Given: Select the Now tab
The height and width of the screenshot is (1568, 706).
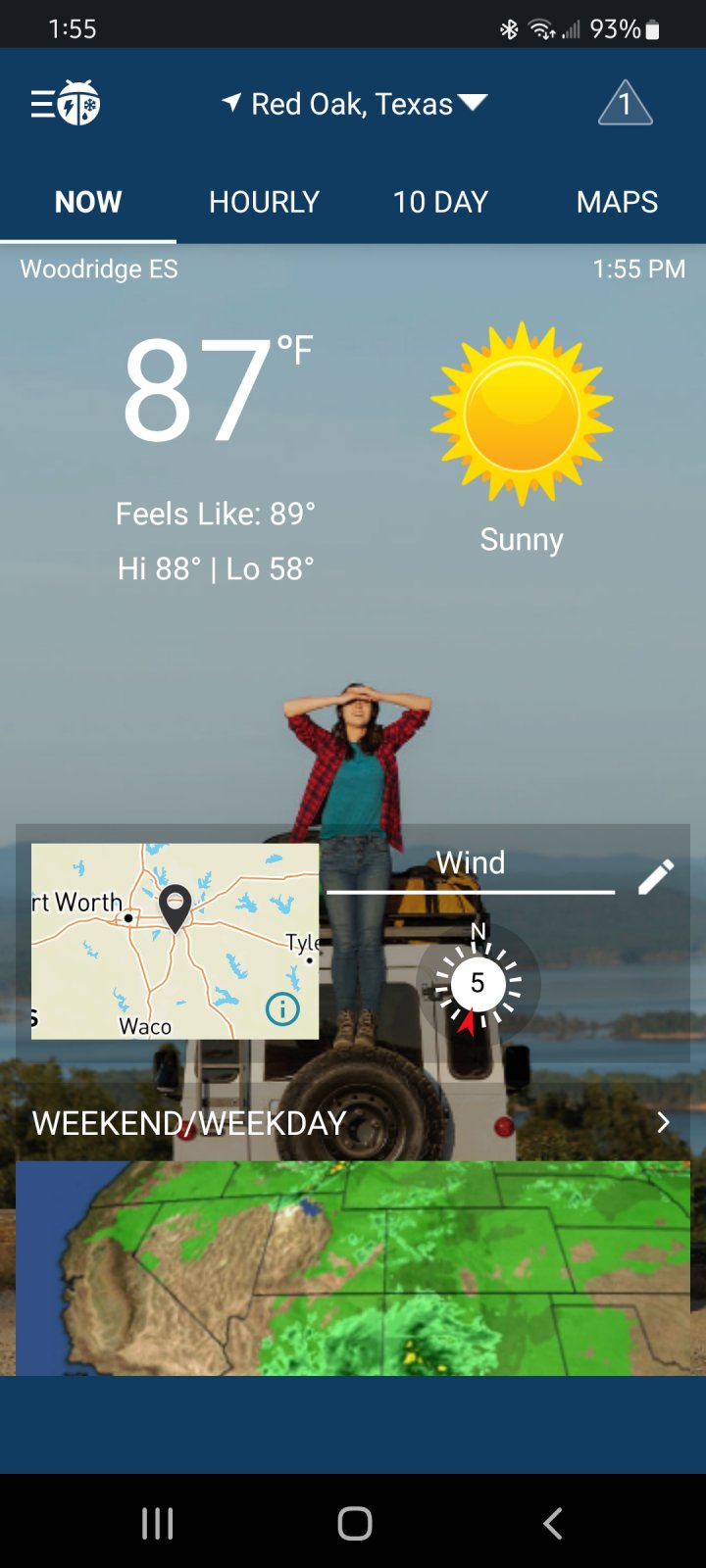Looking at the screenshot, I should (x=88, y=202).
